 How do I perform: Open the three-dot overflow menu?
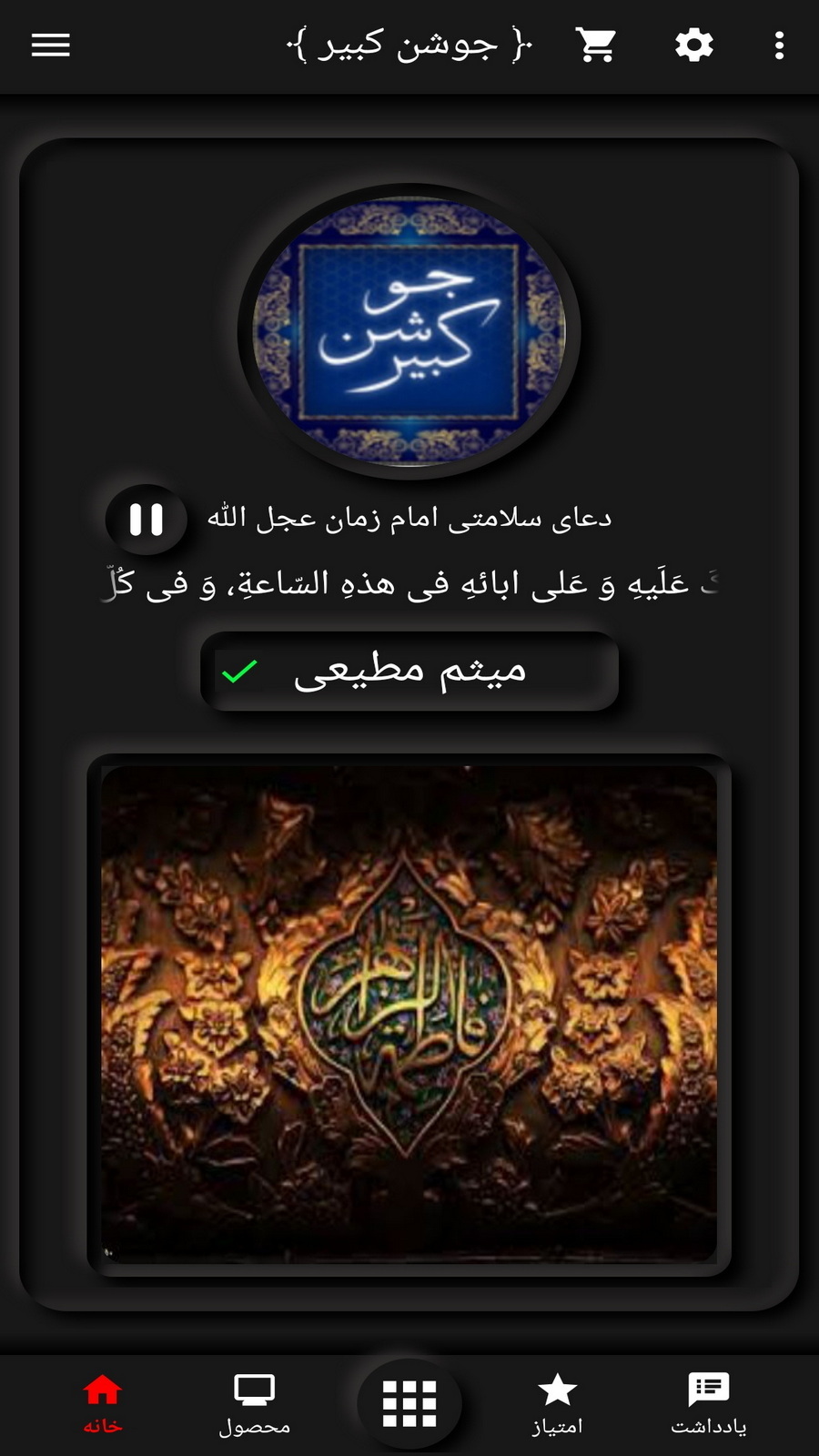coord(779,45)
